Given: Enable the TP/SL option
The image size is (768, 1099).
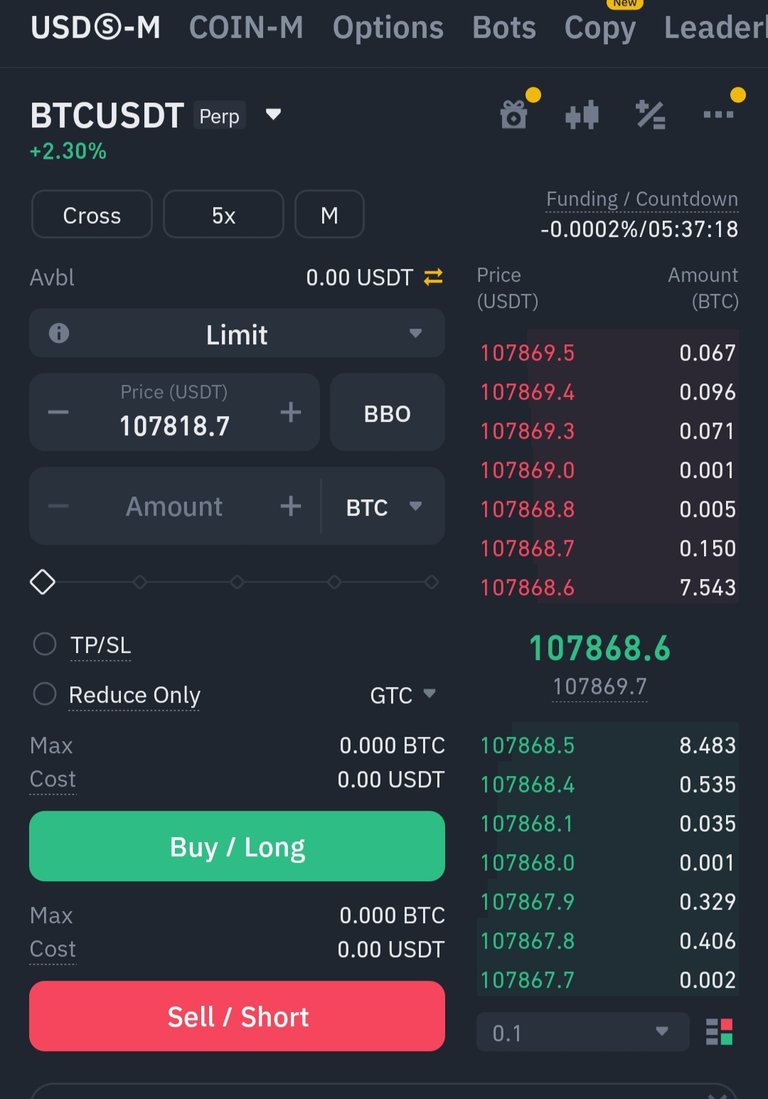Looking at the screenshot, I should [45, 645].
